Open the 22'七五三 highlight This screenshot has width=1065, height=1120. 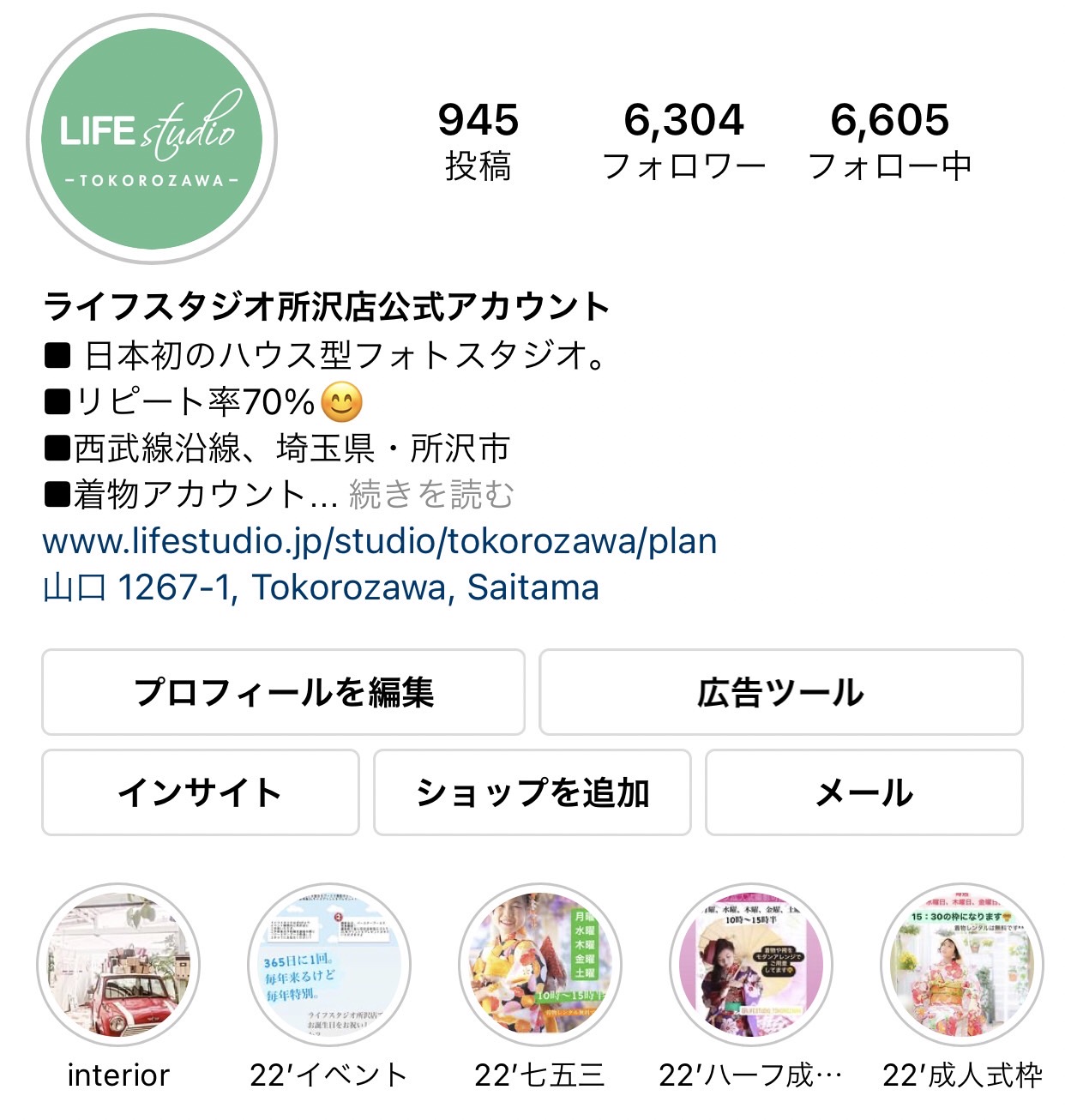coord(540,965)
